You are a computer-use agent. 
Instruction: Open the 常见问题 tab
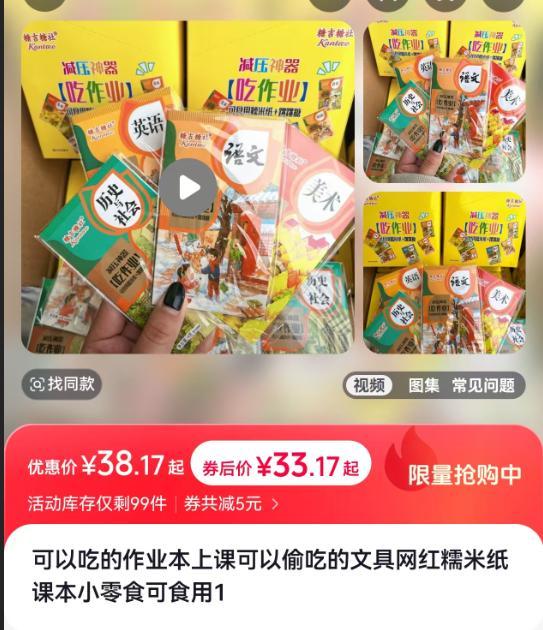483,385
